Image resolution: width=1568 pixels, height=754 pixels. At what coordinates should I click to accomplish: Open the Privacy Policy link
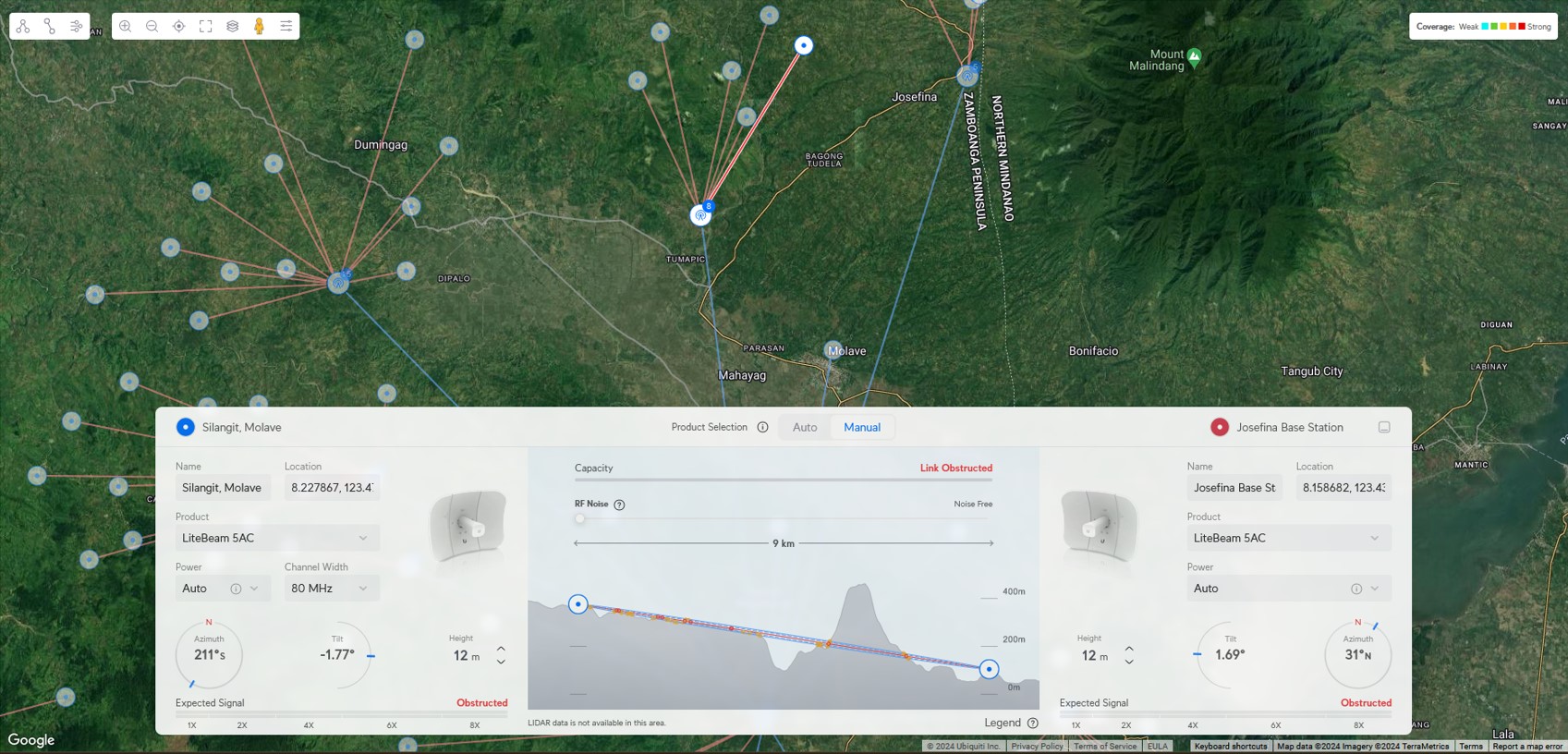pyautogui.click(x=1037, y=747)
